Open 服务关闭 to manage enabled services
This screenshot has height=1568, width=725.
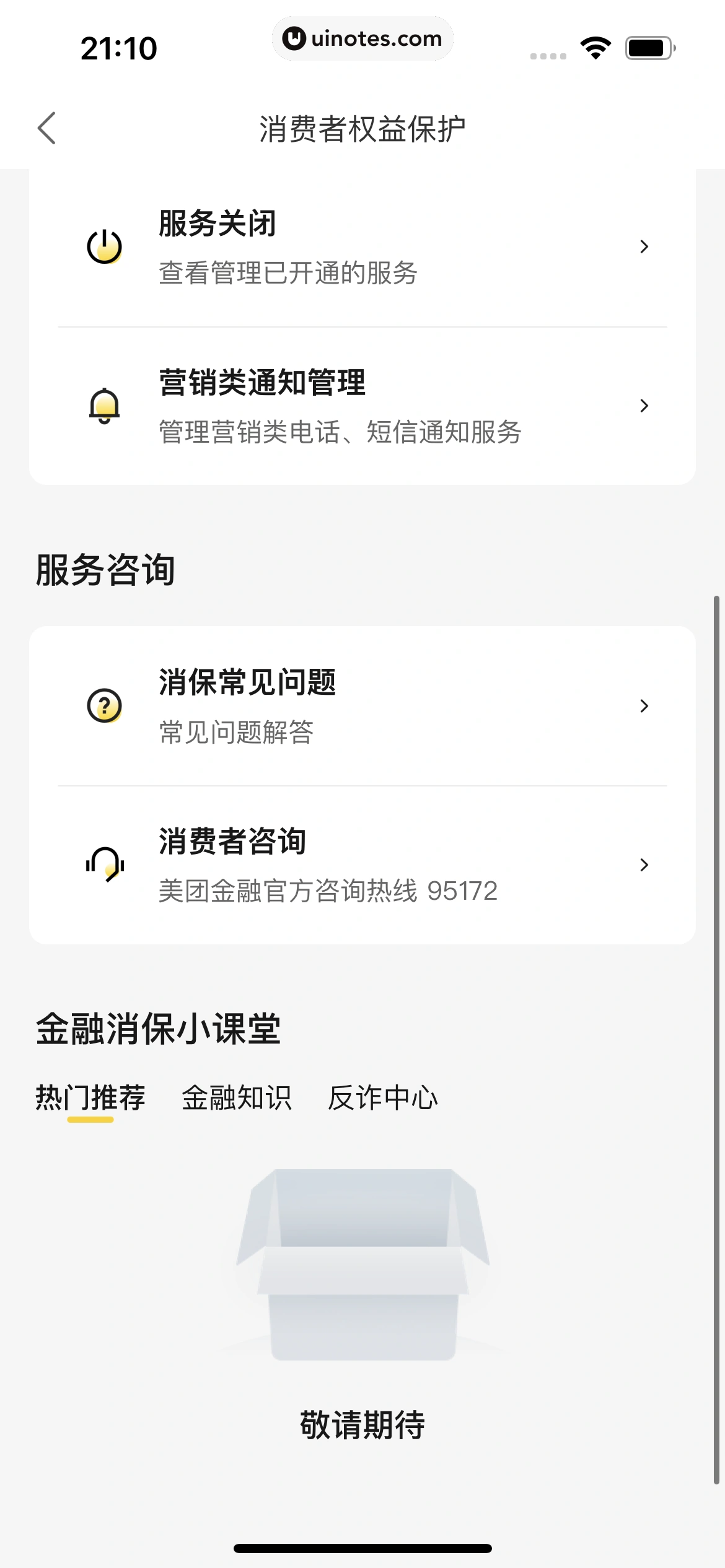(x=362, y=247)
